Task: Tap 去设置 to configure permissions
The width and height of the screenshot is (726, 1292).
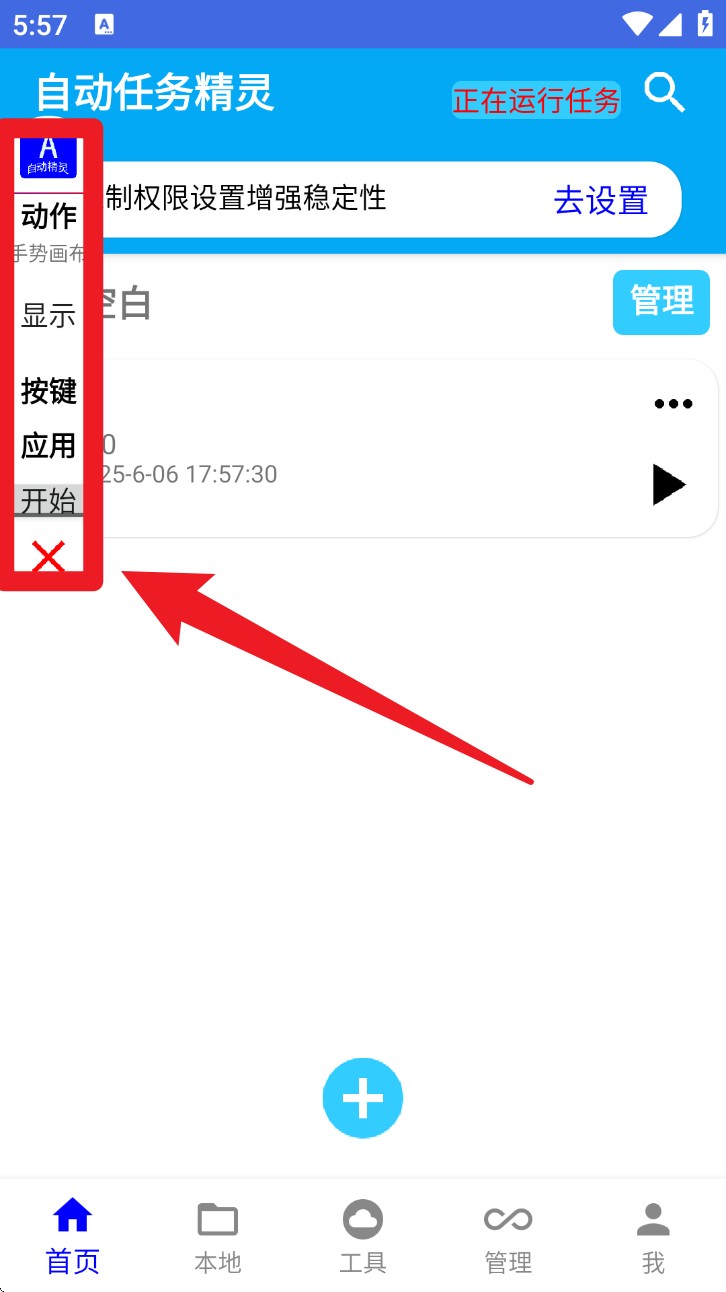Action: [600, 200]
